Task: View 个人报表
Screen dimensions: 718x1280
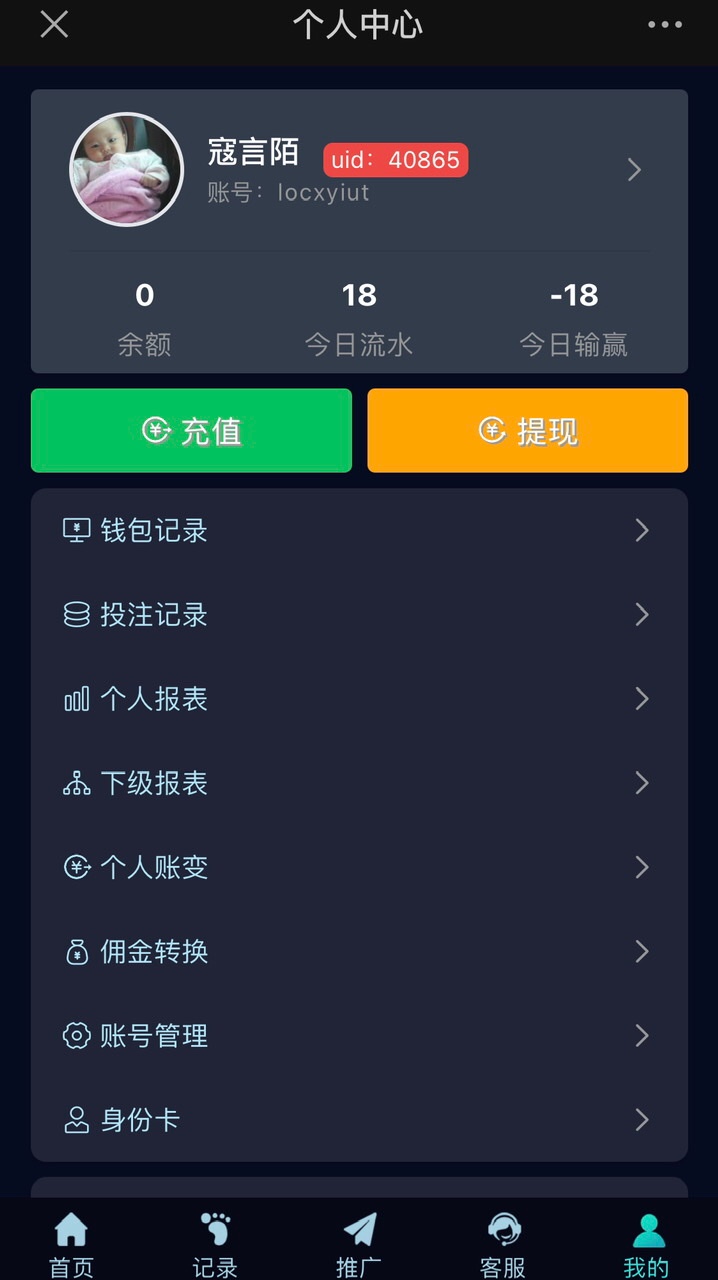Action: [x=359, y=698]
